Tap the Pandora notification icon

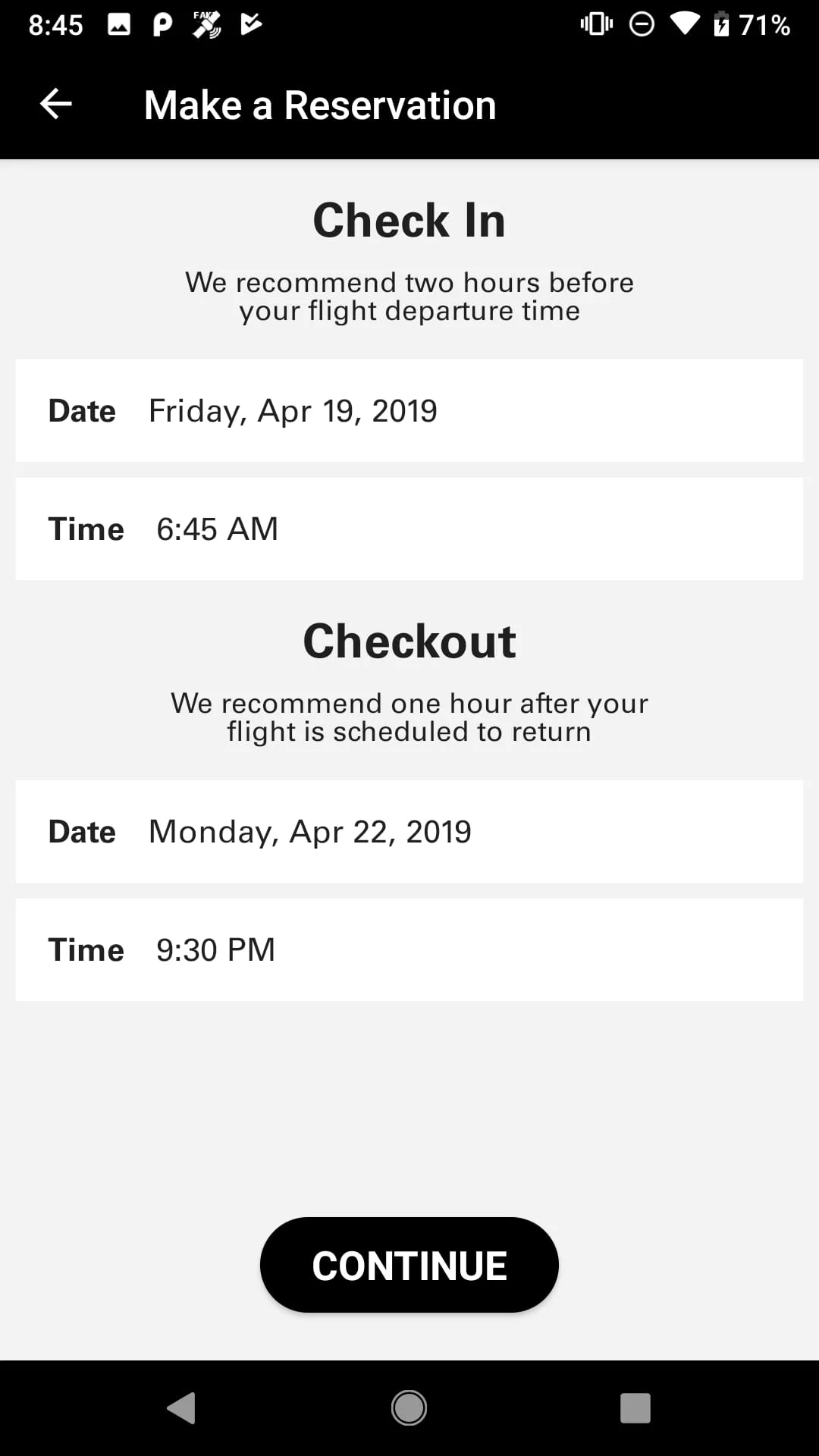(162, 24)
